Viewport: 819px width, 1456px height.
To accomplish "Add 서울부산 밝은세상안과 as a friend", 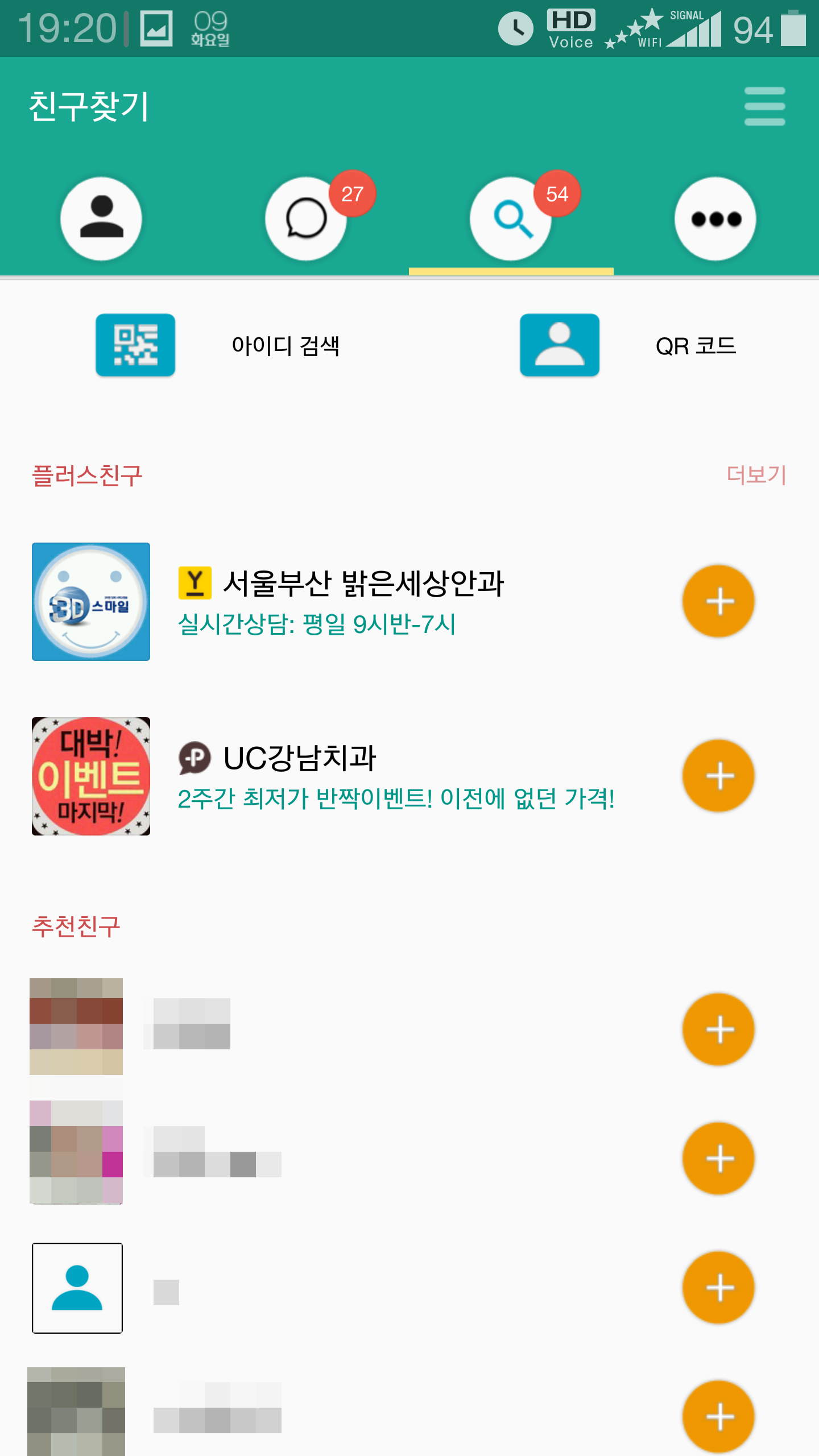I will coord(718,601).
